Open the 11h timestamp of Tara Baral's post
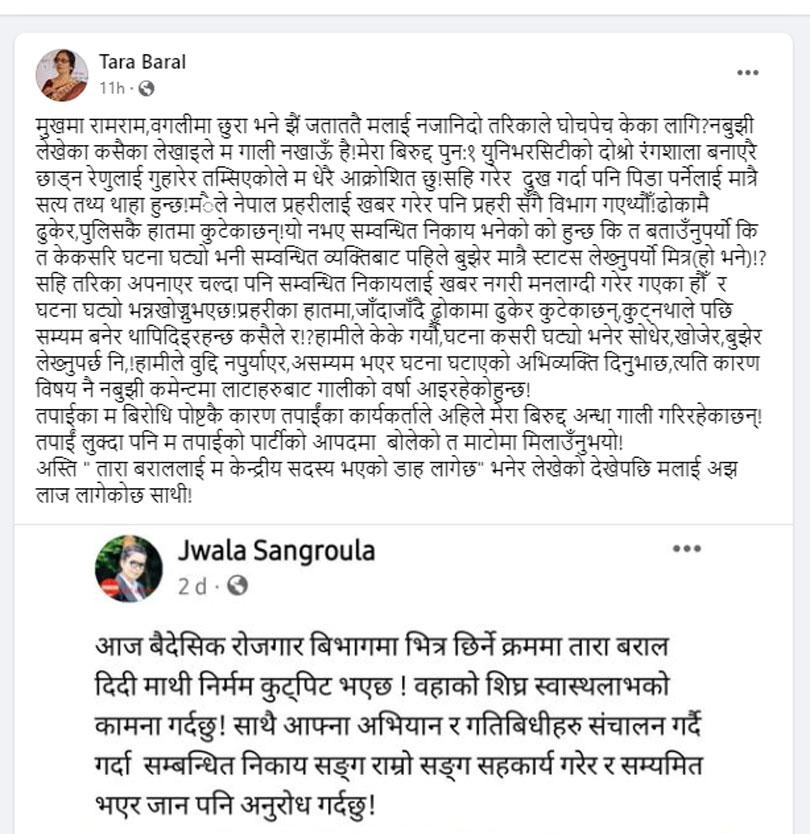Viewport: 810px width, 834px height. point(110,88)
